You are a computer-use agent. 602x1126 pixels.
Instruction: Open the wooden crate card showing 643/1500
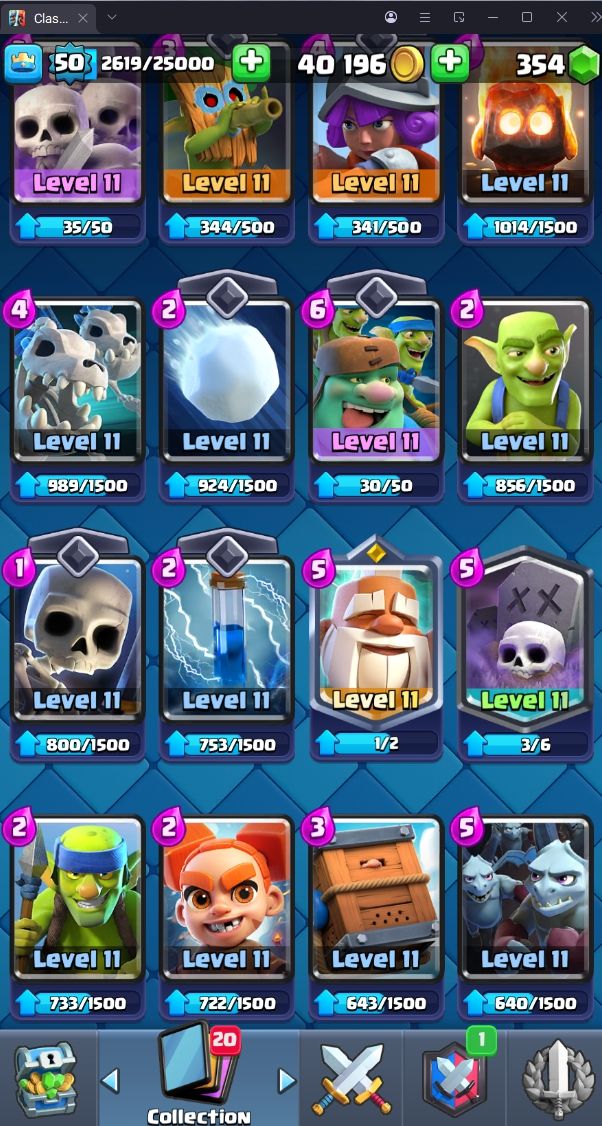point(376,898)
